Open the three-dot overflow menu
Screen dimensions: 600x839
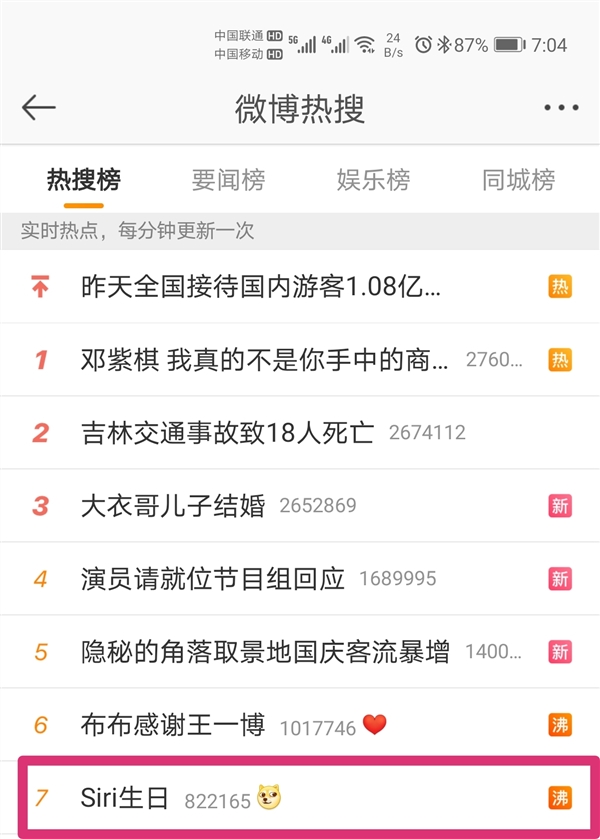[561, 108]
